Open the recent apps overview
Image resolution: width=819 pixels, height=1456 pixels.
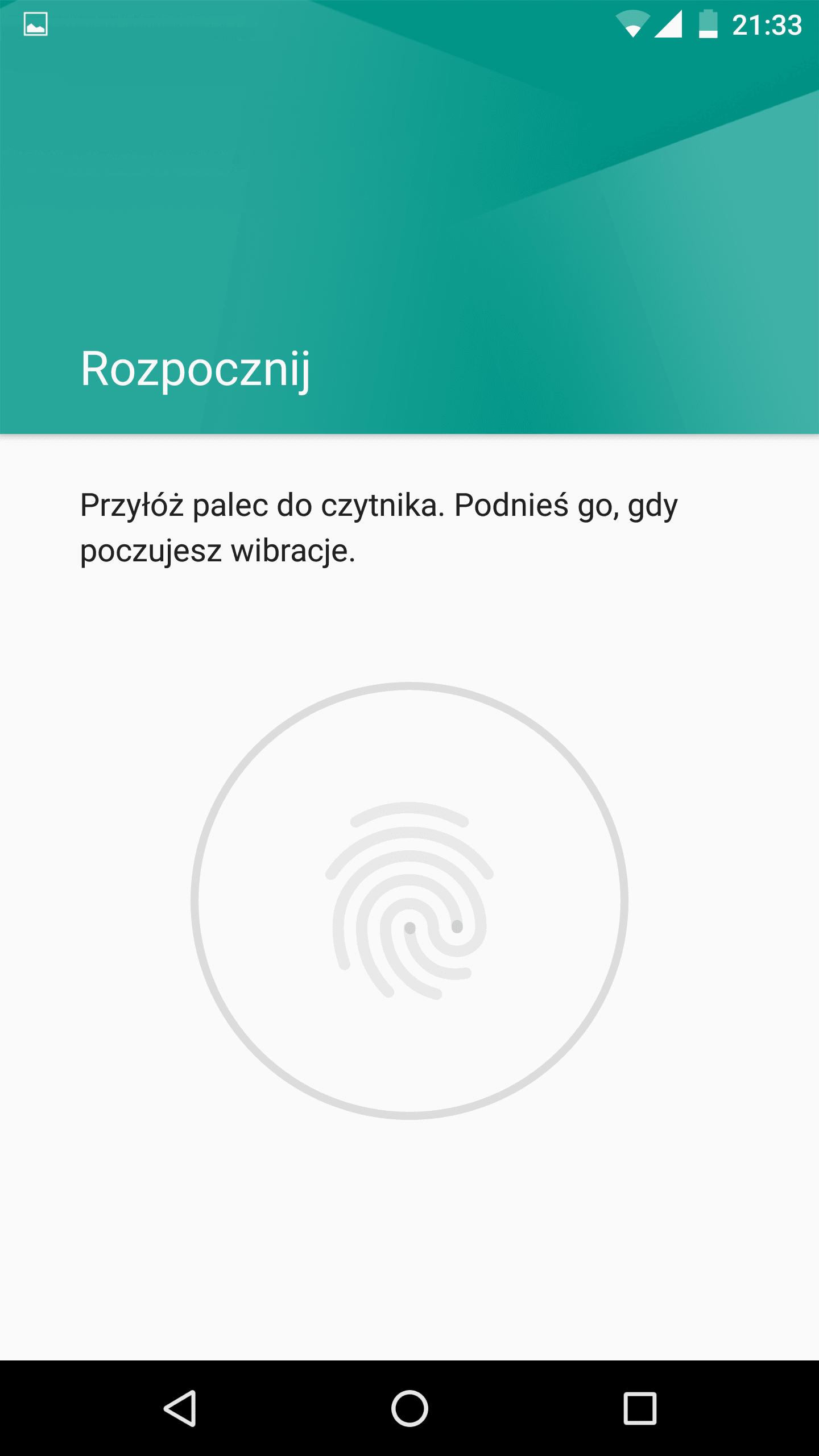[640, 1408]
